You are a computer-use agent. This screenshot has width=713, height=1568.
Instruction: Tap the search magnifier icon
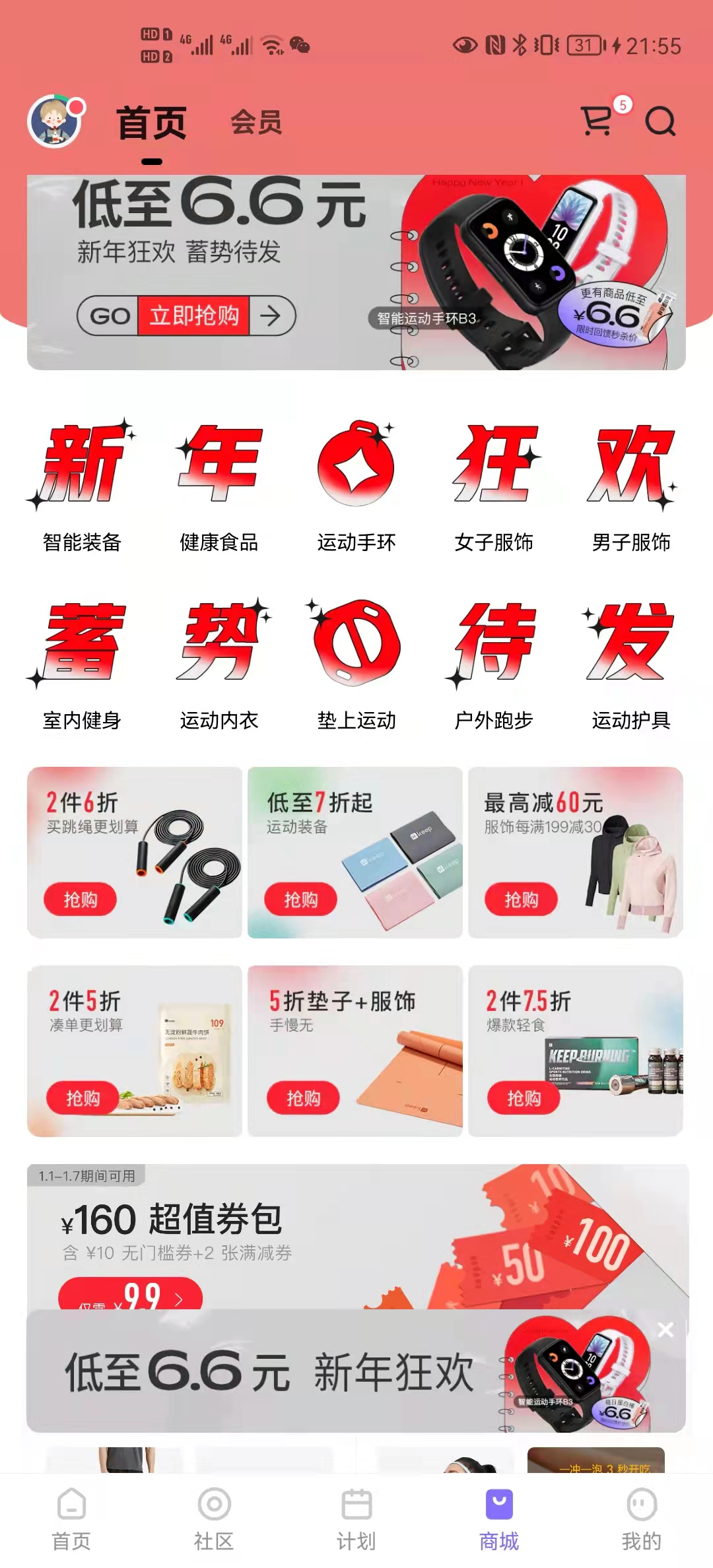[x=660, y=121]
